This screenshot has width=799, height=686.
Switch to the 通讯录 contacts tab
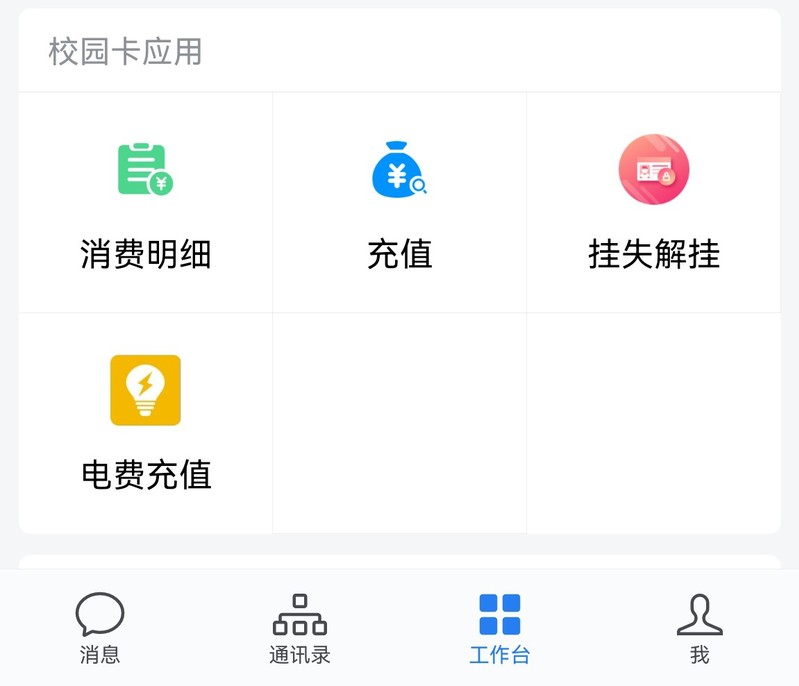(x=299, y=628)
